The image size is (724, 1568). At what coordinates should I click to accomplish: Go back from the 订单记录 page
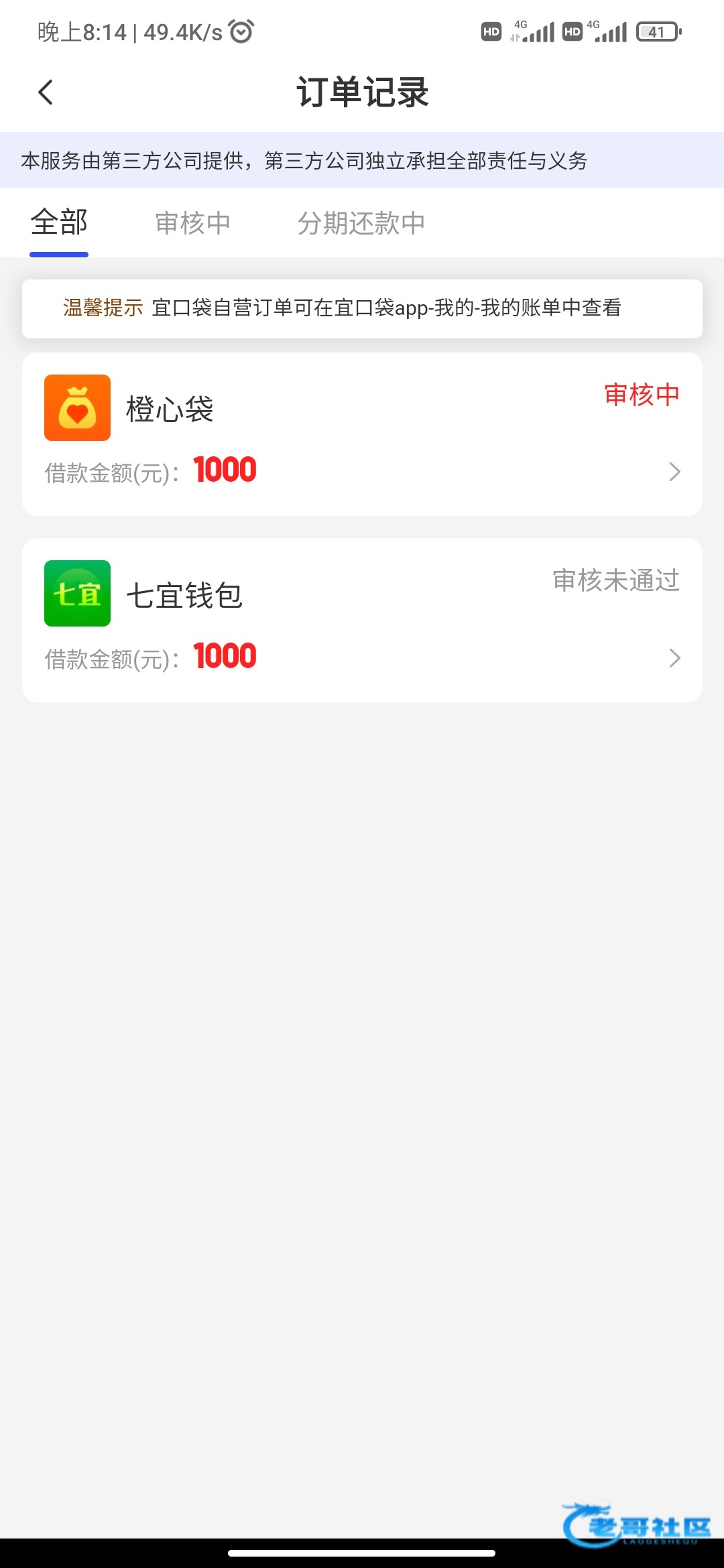click(x=46, y=92)
